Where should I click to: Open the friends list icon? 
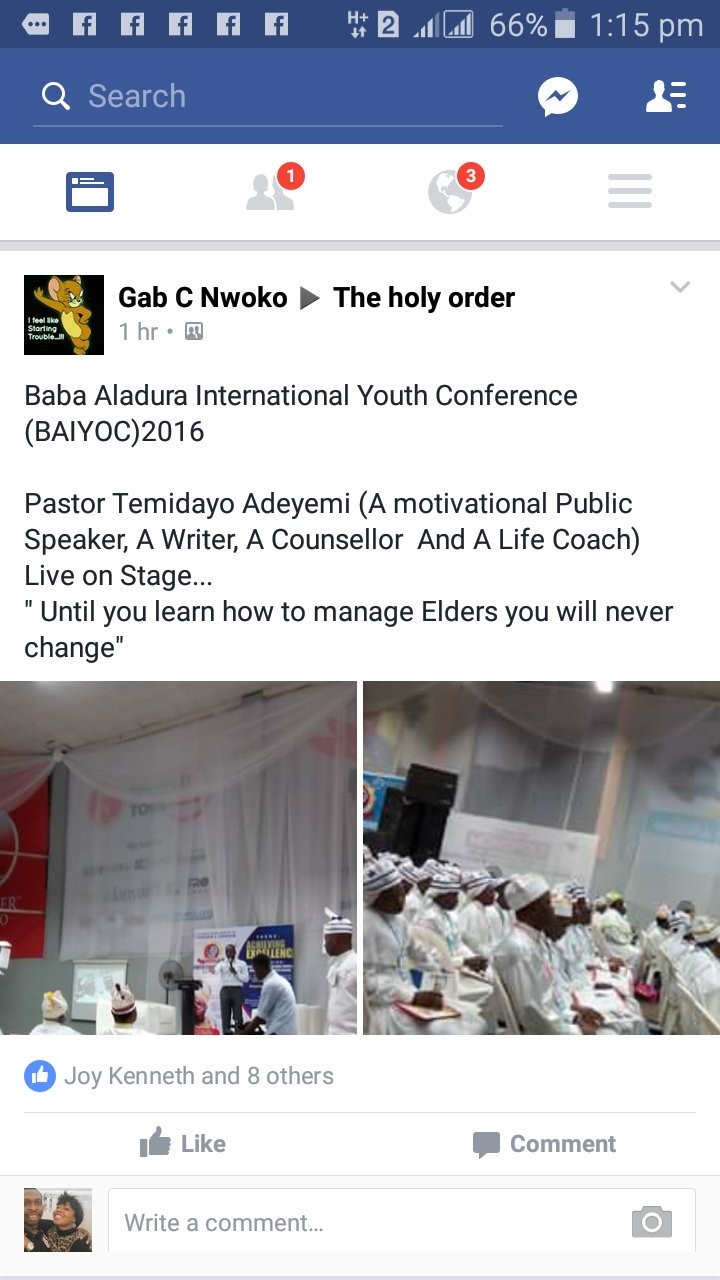pyautogui.click(x=665, y=96)
